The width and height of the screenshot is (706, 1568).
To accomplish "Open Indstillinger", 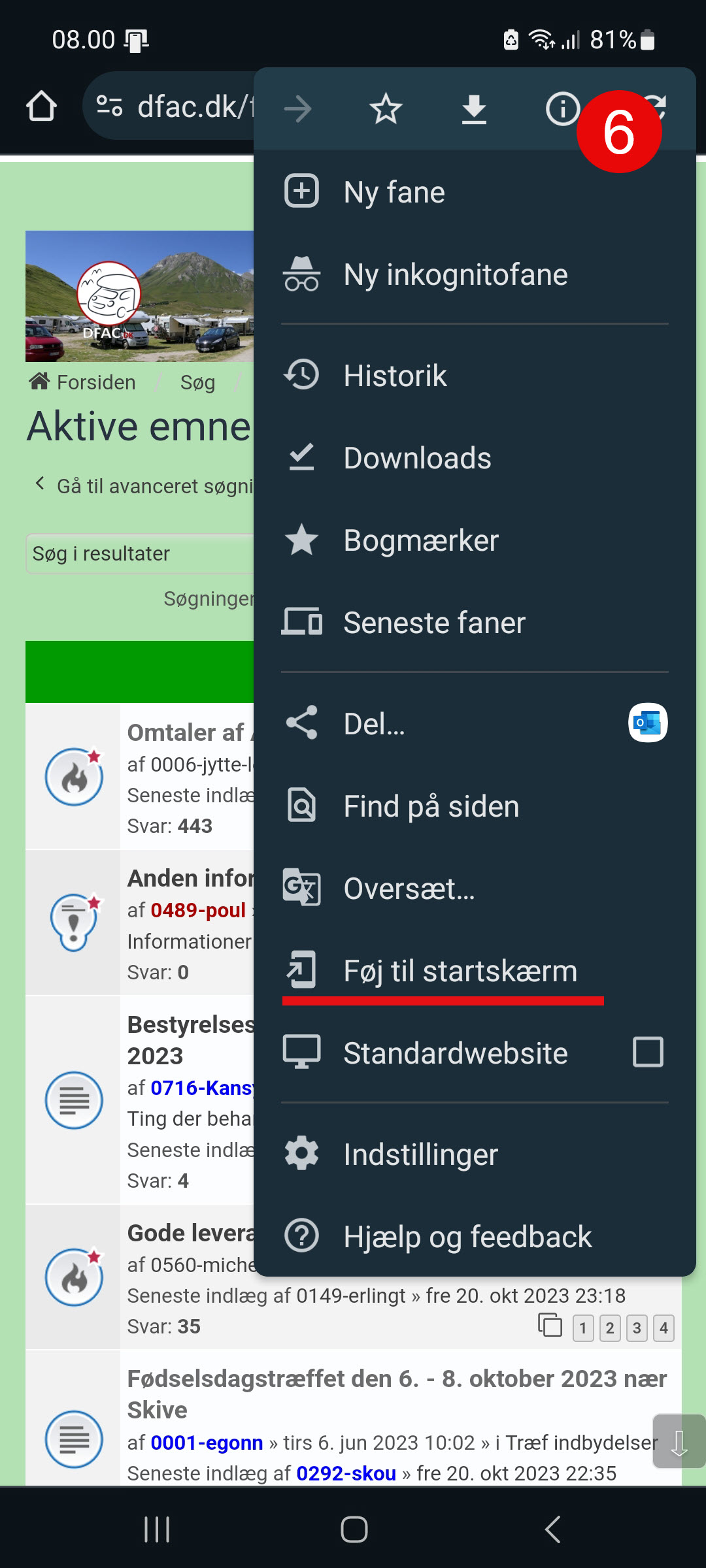I will [x=475, y=1154].
